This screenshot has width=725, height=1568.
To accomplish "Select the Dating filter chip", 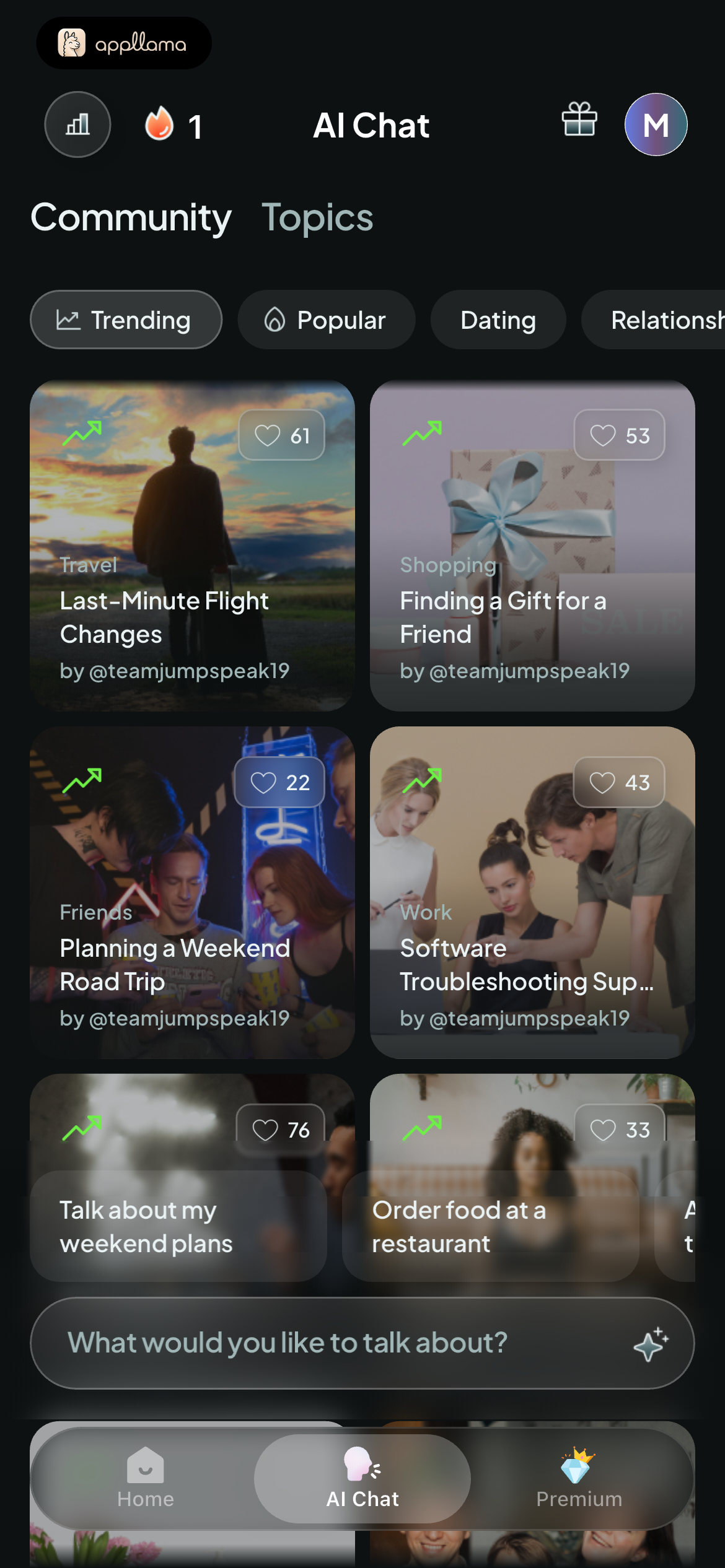I will click(x=498, y=320).
